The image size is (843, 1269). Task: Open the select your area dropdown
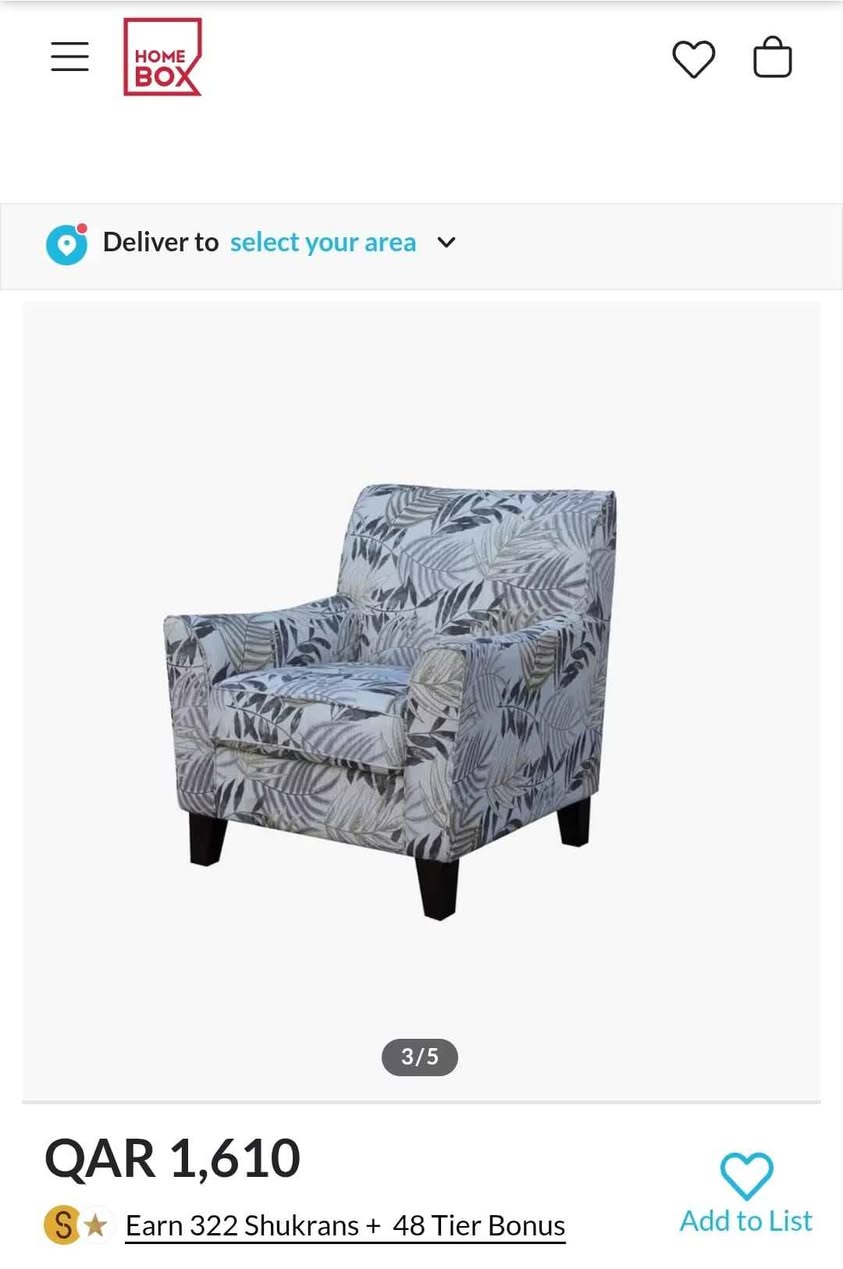323,242
